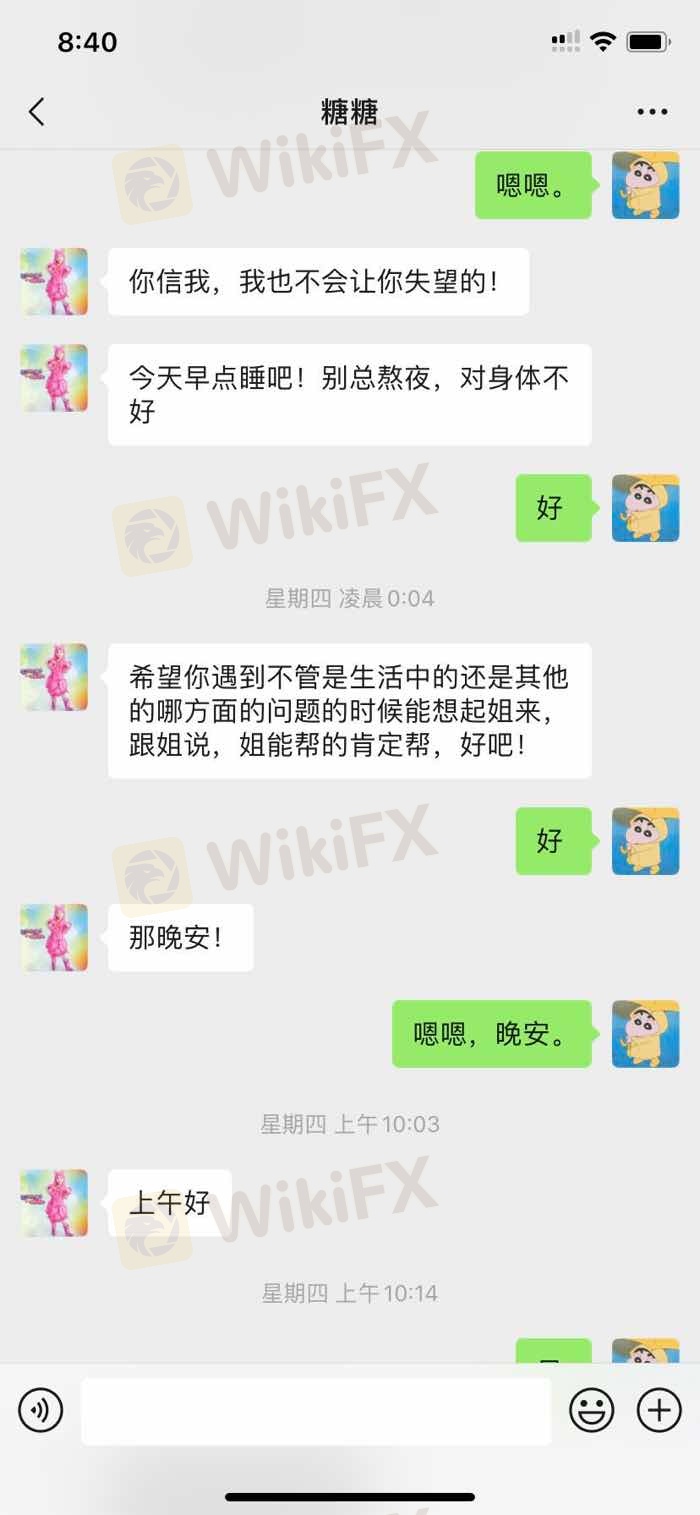Open the plus attachments menu
The image size is (700, 1515).
(659, 1411)
